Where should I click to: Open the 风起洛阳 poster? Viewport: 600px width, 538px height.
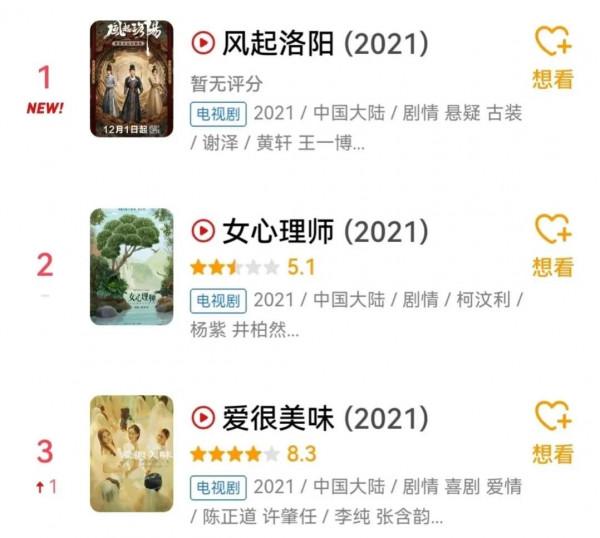(x=131, y=79)
